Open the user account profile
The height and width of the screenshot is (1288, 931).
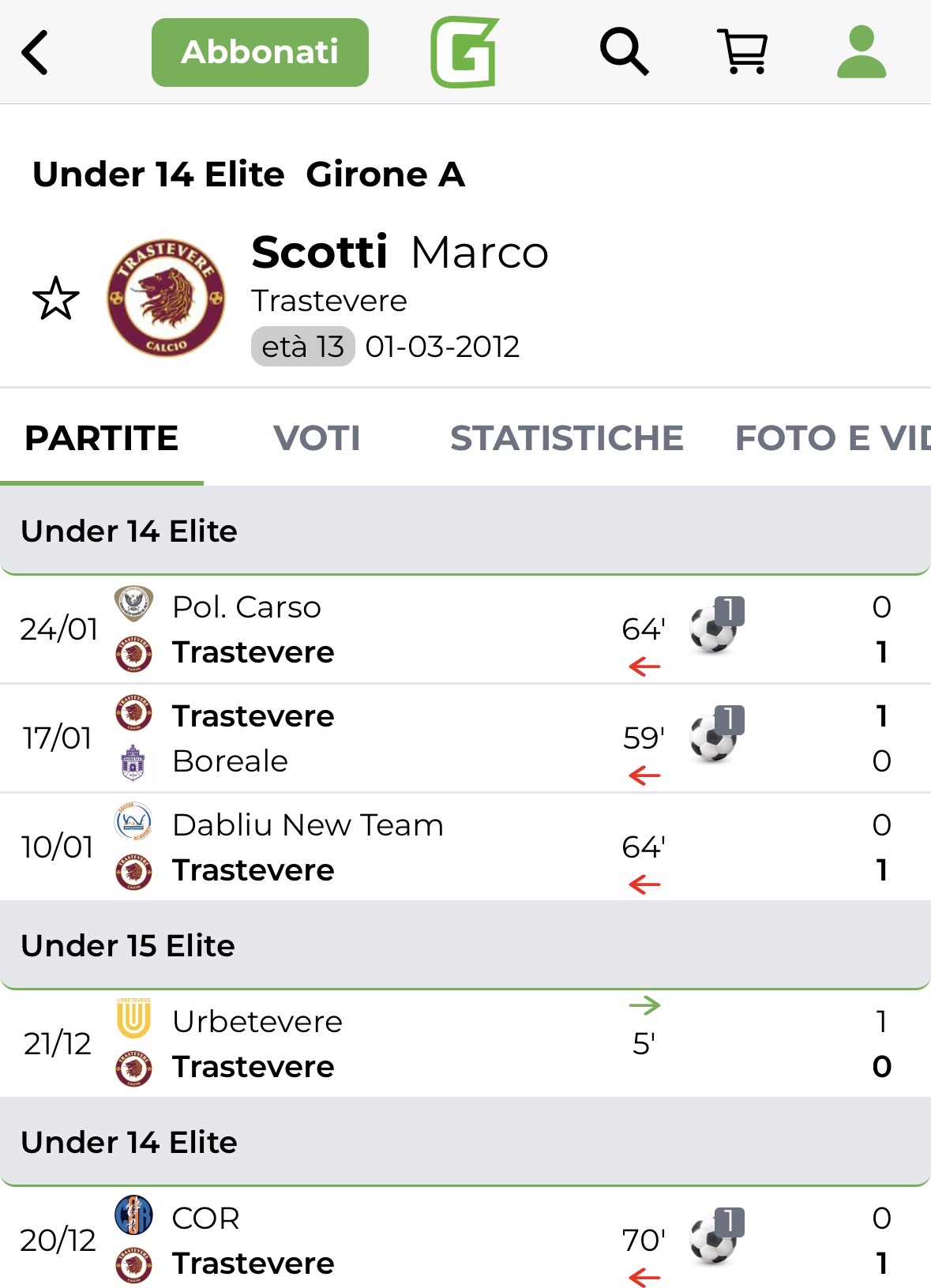point(862,53)
